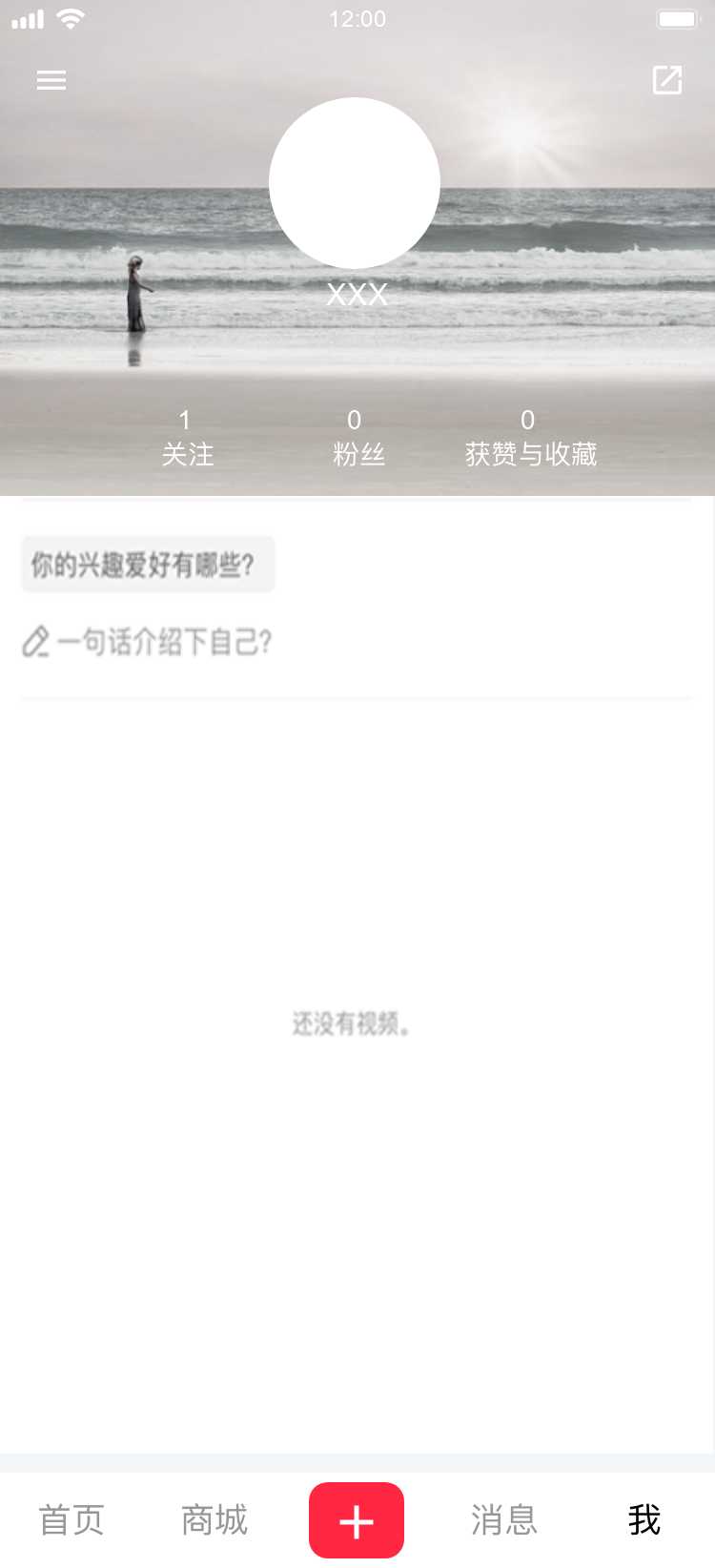Open the hamburger drawer menu
This screenshot has height=1568, width=715.
coord(51,80)
